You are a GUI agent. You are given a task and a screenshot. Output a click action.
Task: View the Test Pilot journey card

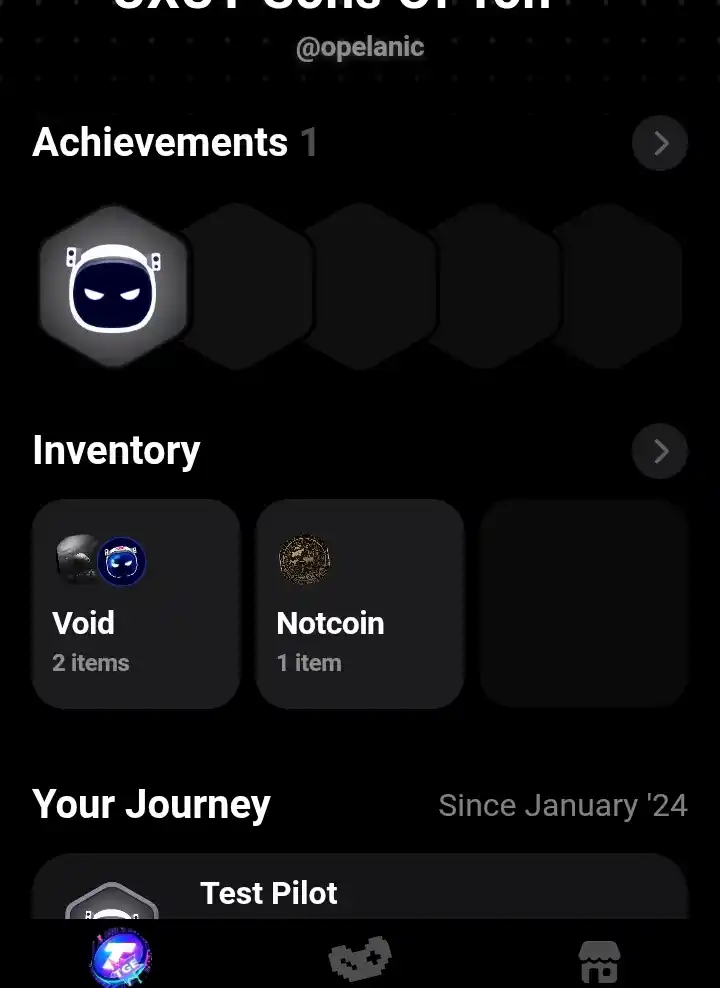[x=360, y=890]
